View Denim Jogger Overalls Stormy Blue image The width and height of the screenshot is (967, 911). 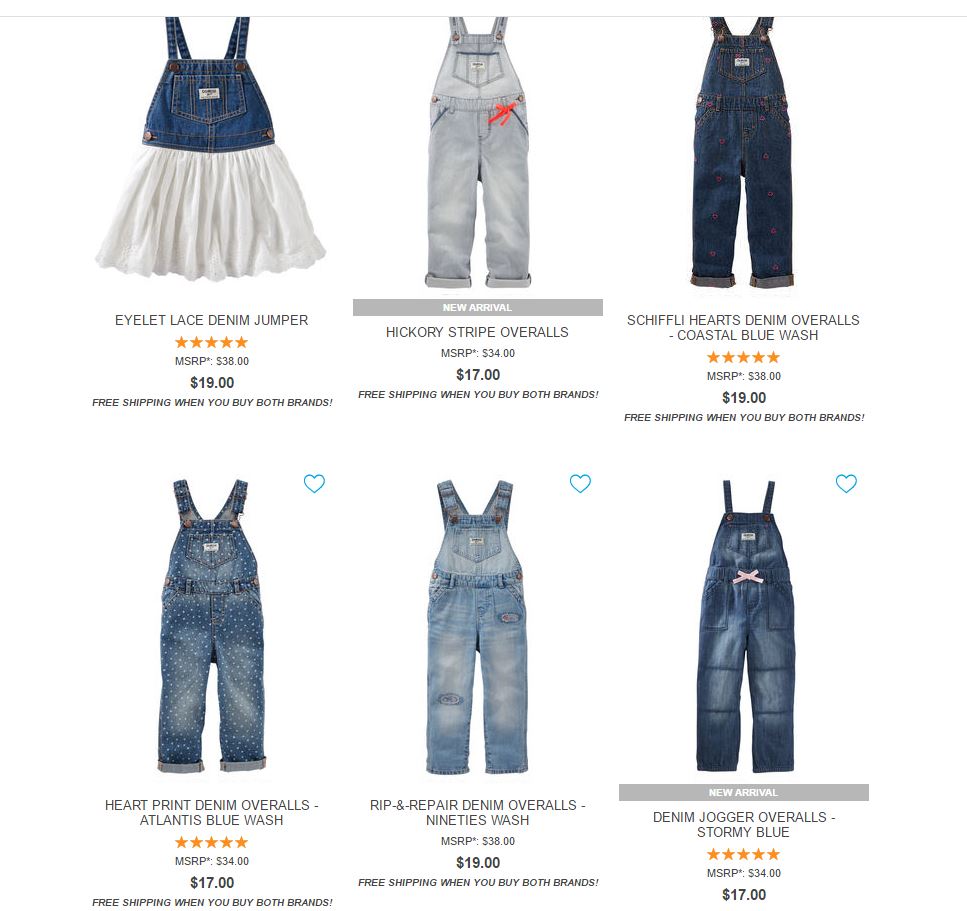745,625
